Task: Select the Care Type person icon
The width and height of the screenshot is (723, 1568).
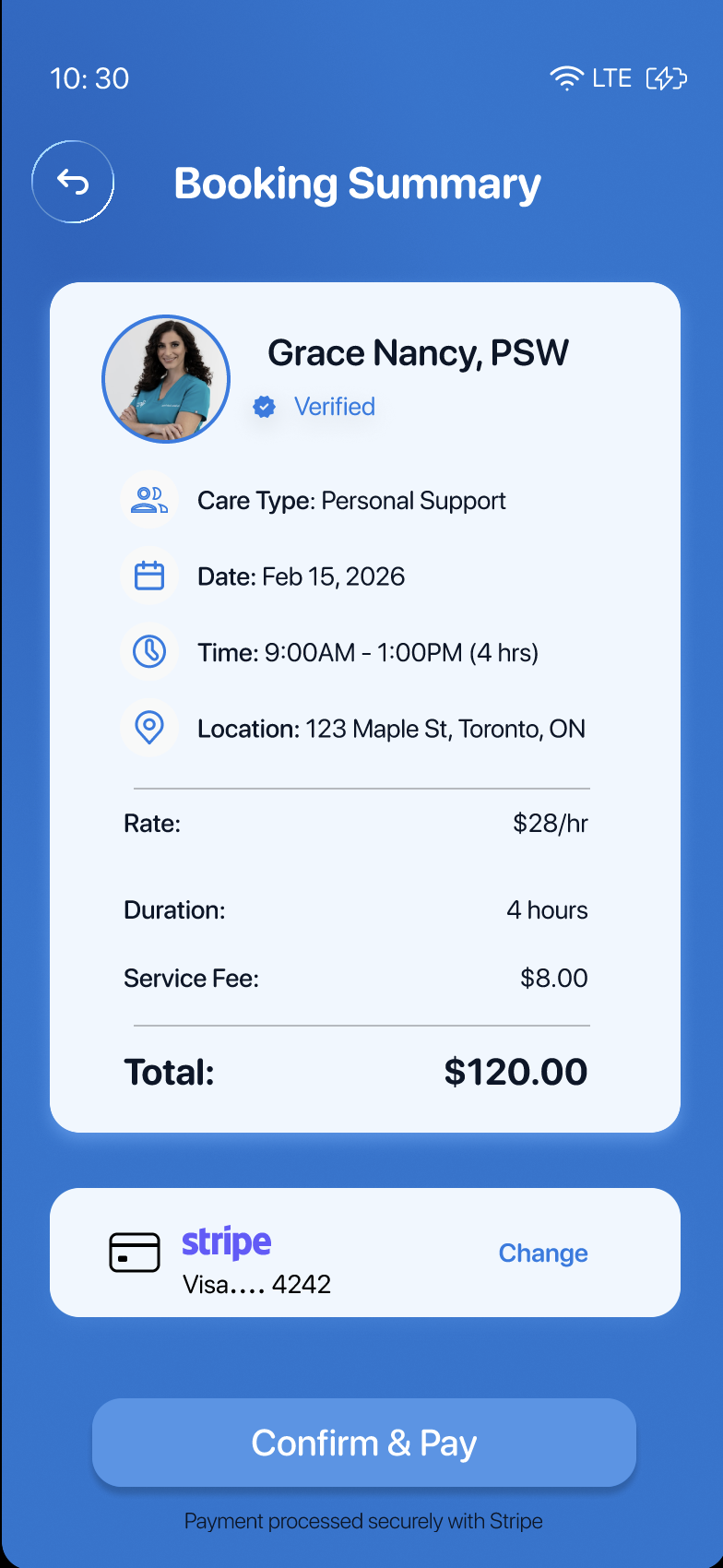Action: pyautogui.click(x=149, y=499)
